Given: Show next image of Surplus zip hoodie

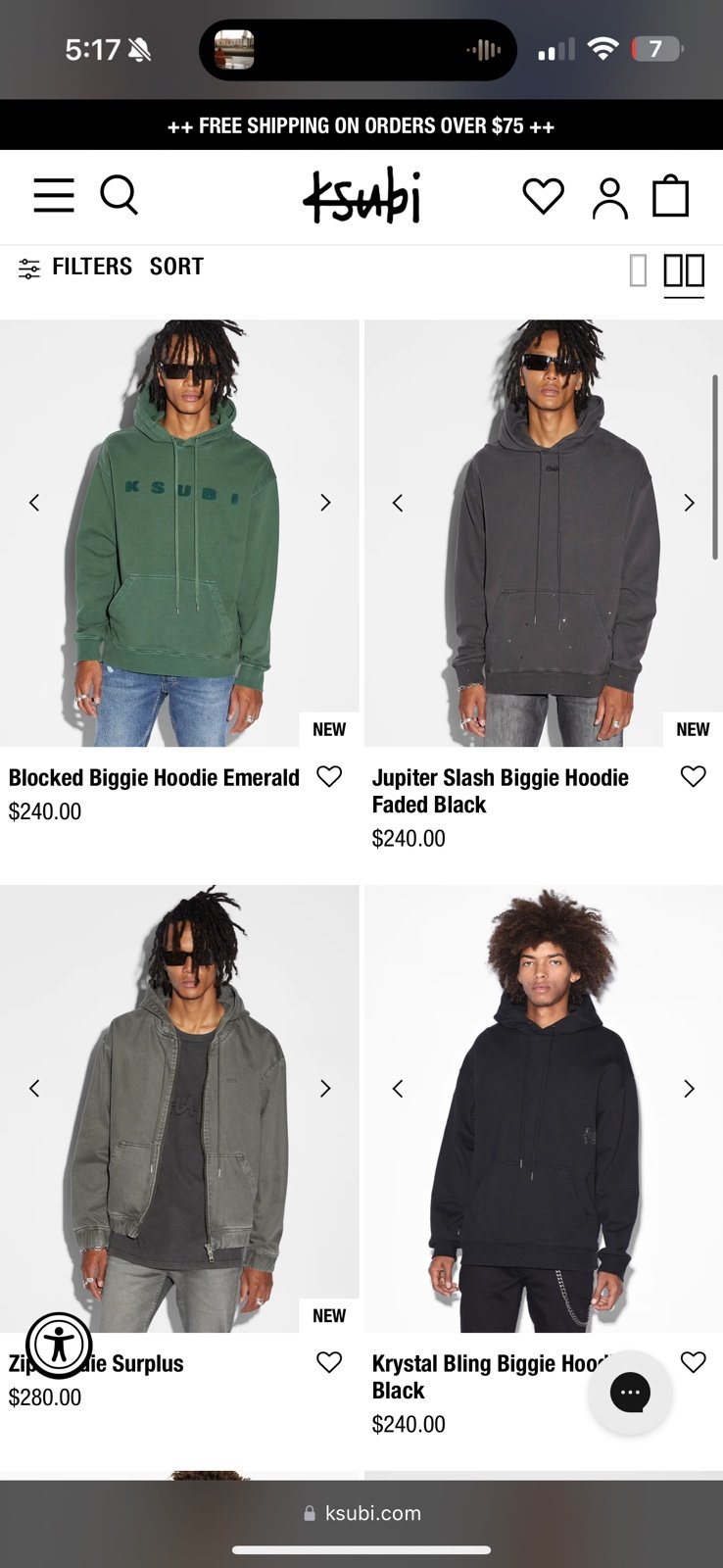Looking at the screenshot, I should 325,1089.
